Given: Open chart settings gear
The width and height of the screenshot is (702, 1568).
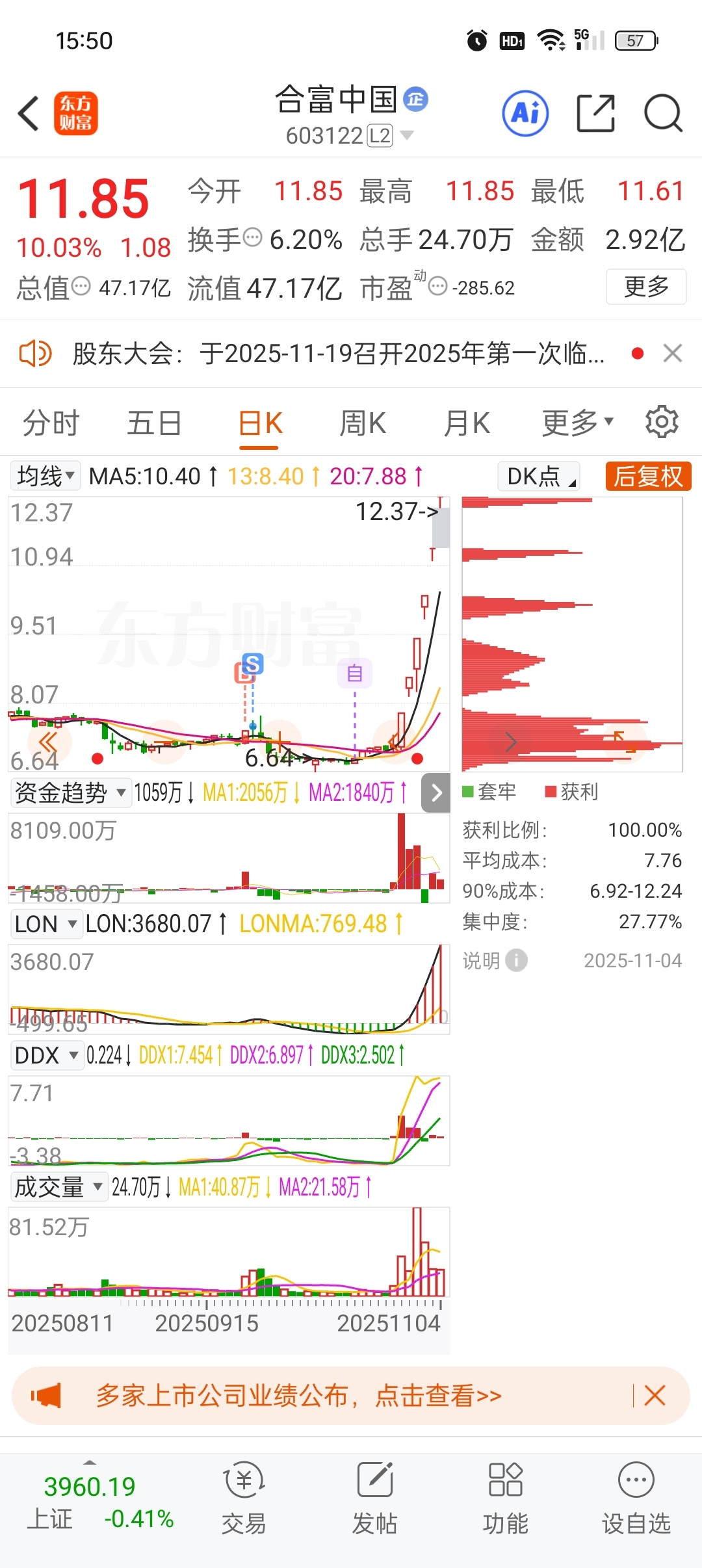Looking at the screenshot, I should pos(662,422).
